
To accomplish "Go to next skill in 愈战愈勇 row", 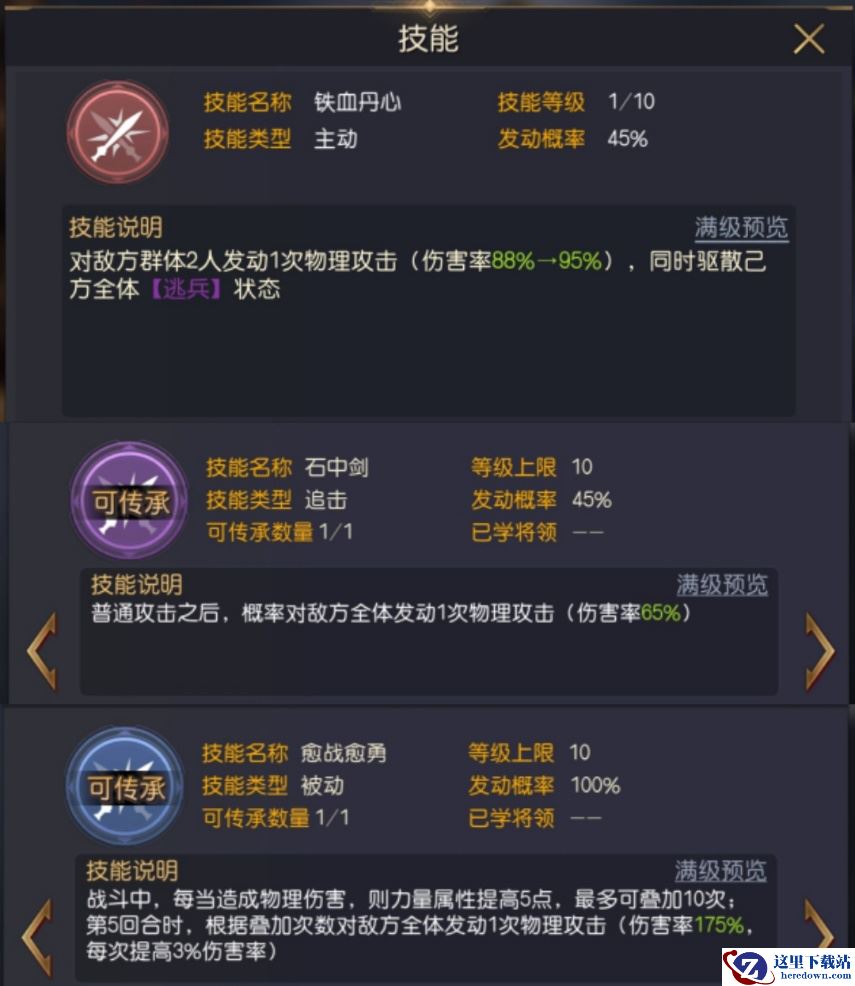I will [x=818, y=925].
